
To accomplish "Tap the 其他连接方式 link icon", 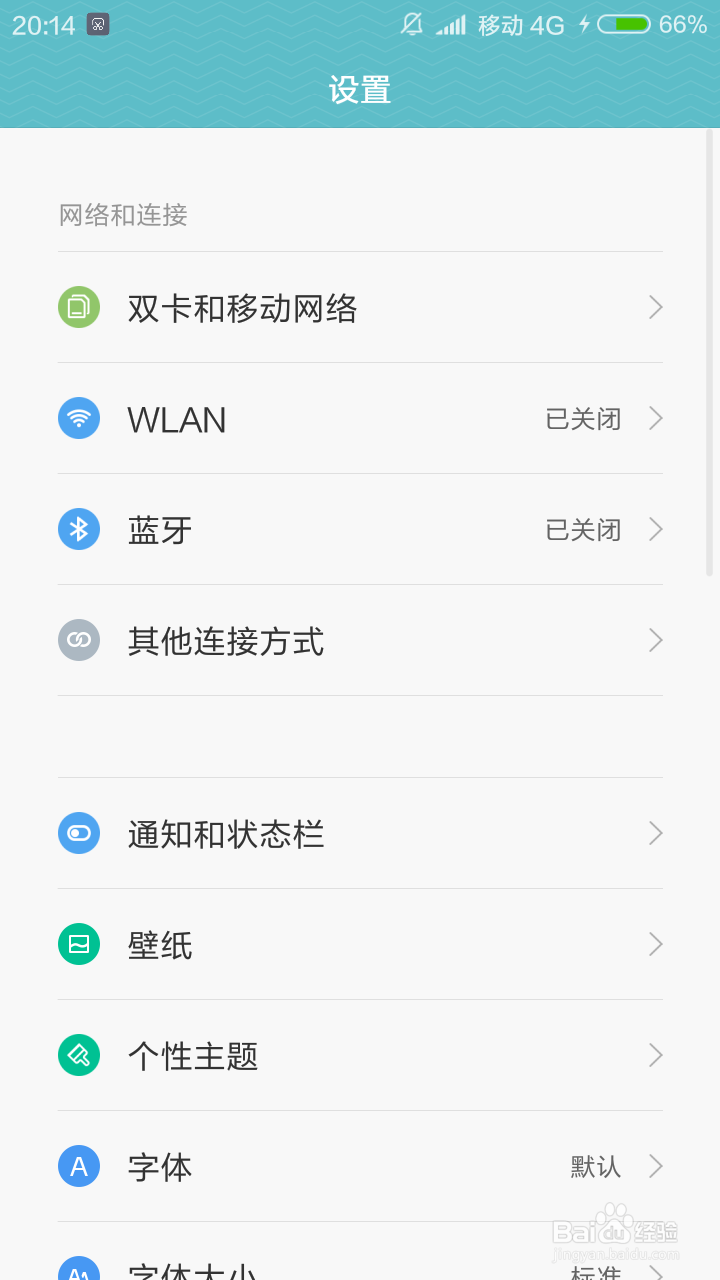I will coord(79,640).
